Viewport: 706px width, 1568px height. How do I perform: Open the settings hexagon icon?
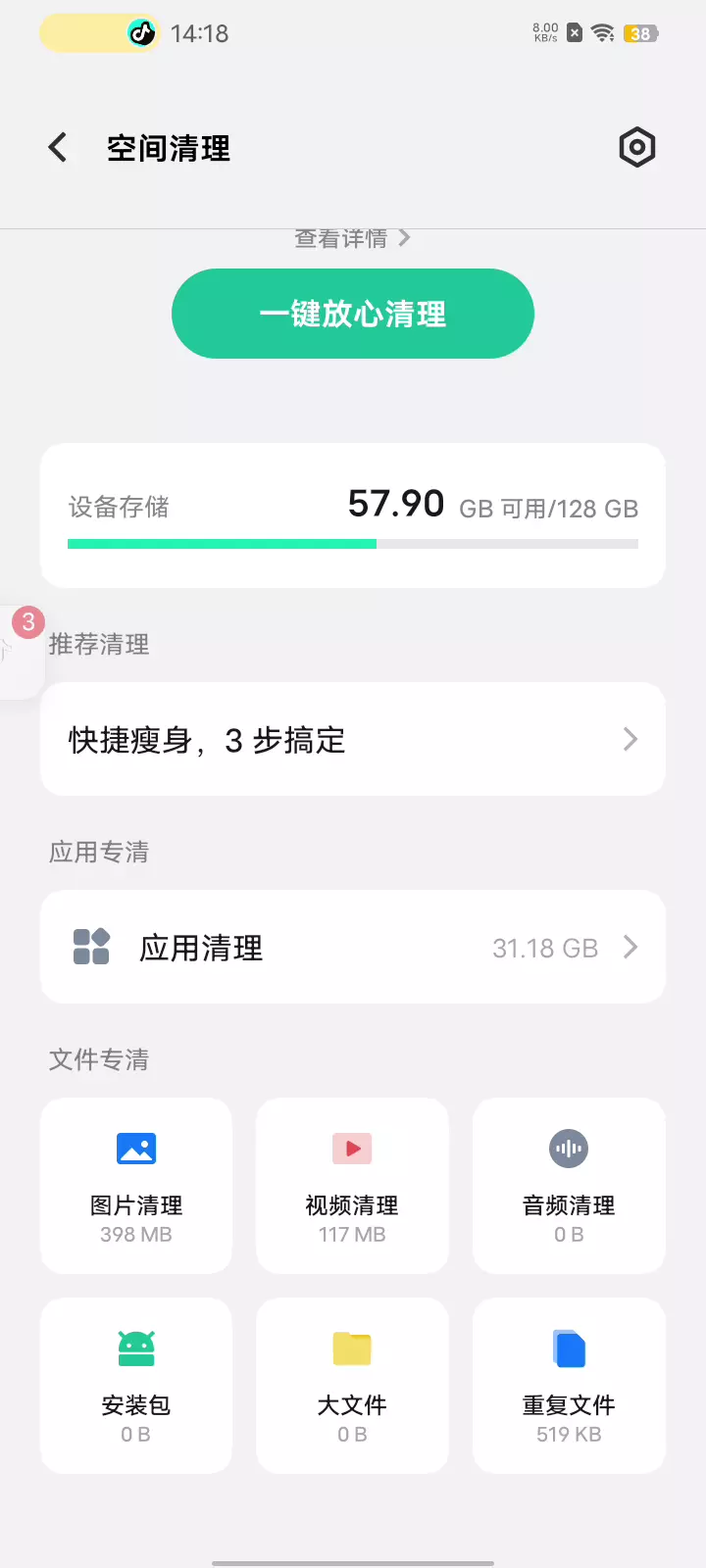637,148
